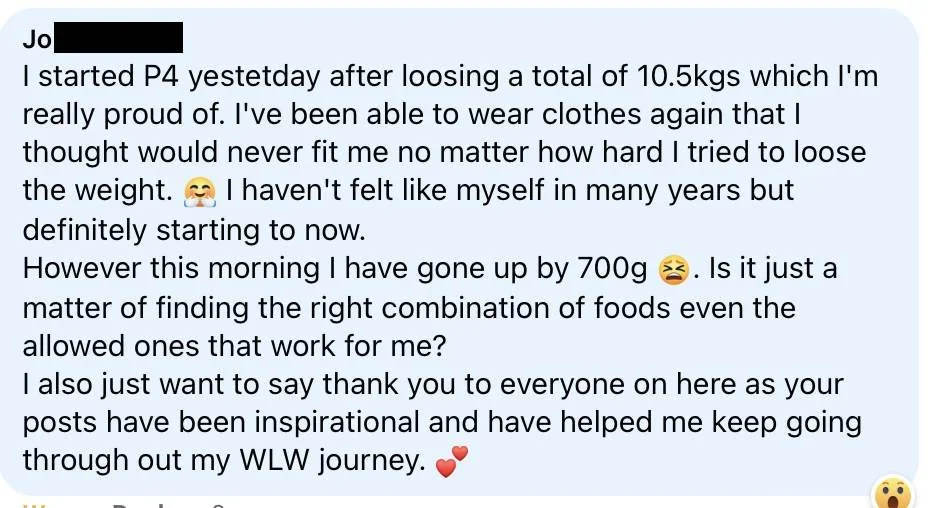This screenshot has width=942, height=508.
Task: View the wow reaction on Jo's comment
Action: [891, 492]
